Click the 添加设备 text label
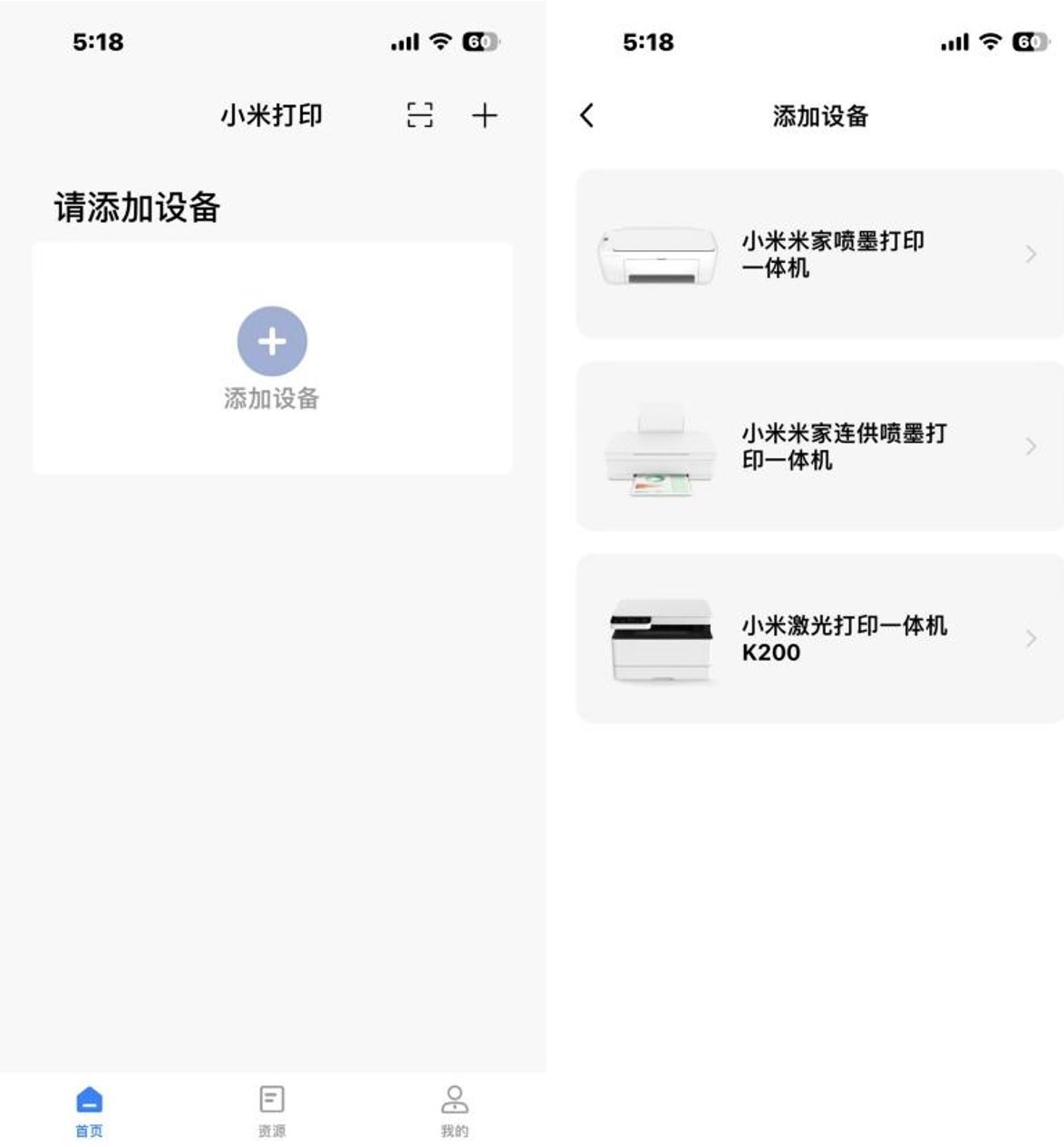 coord(271,397)
